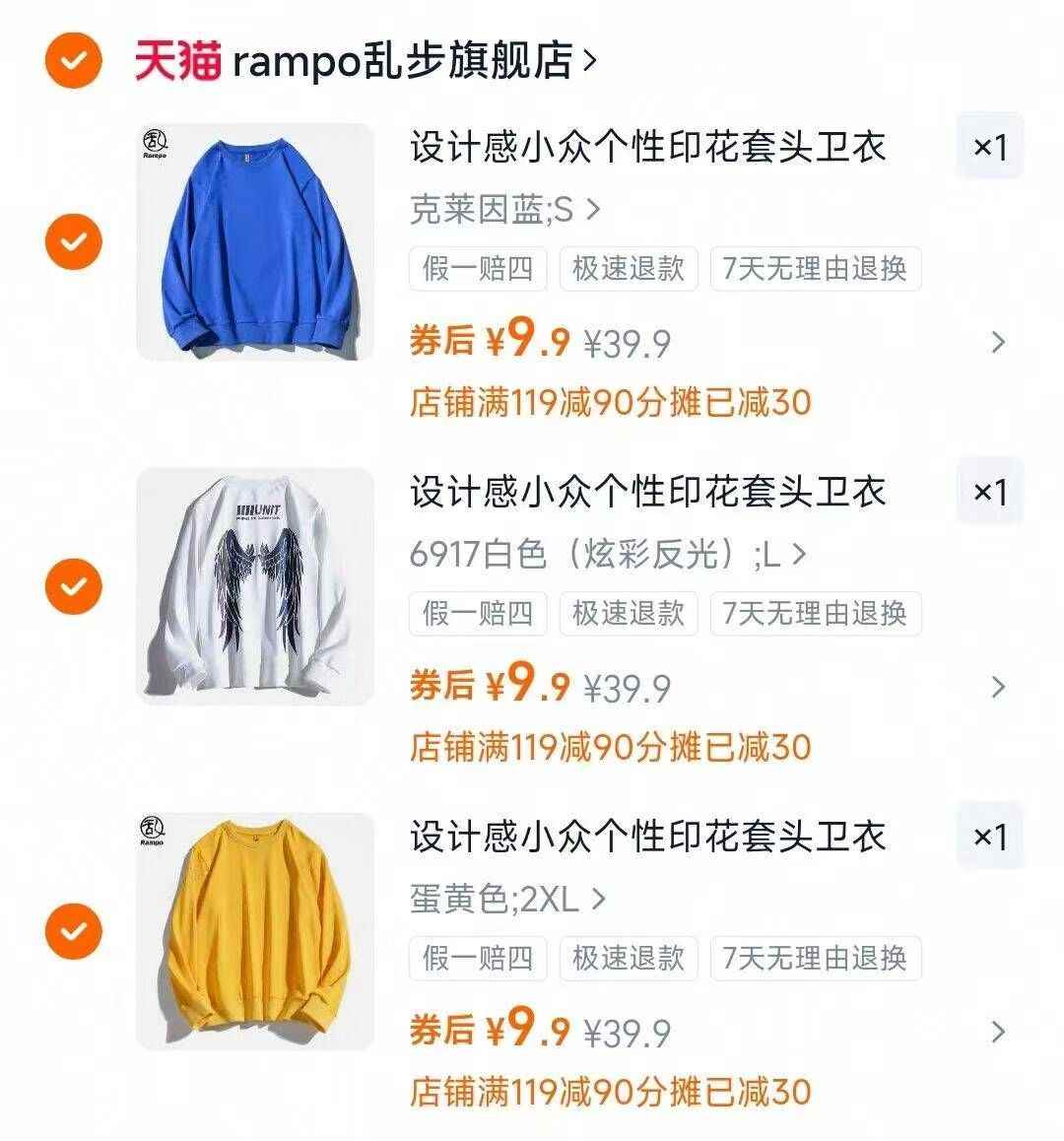Uncheck the rampo乱步旗舰店 store checkbox

73,59
